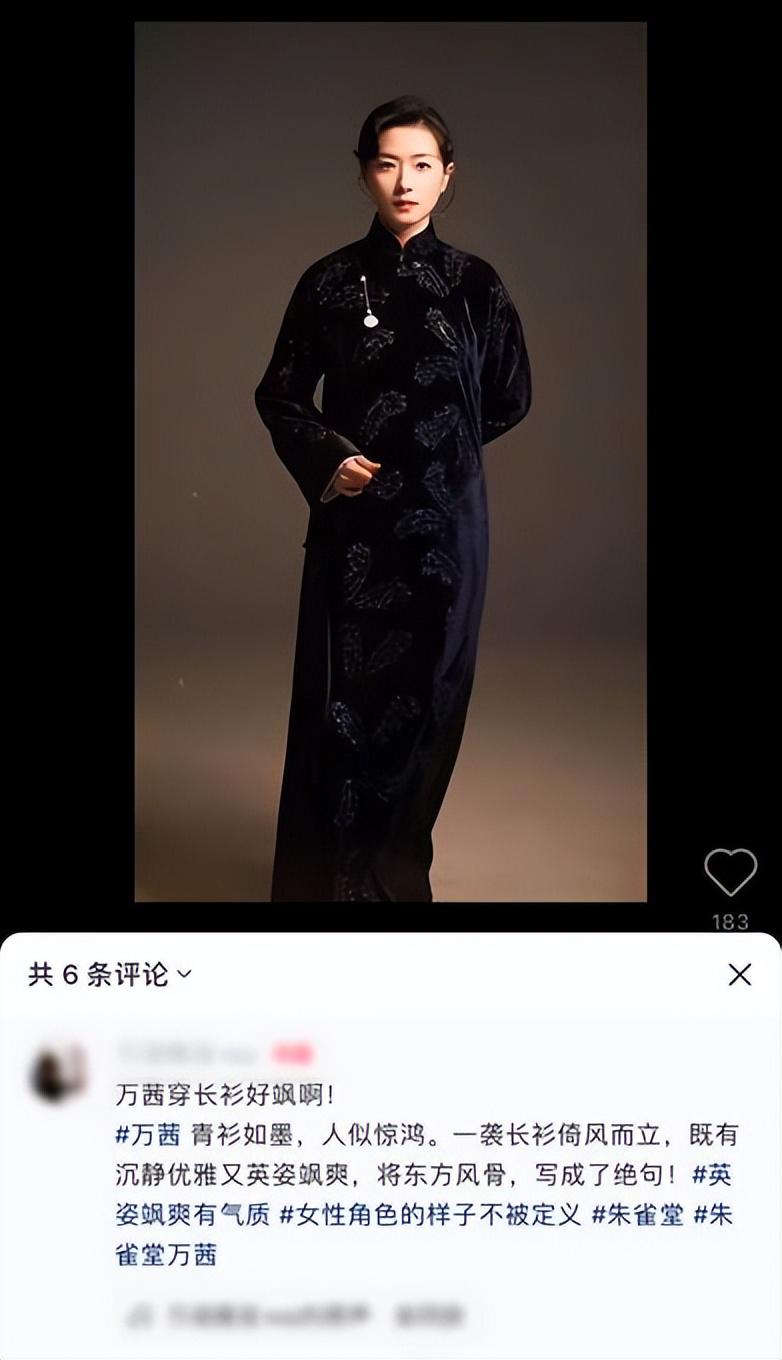Screen dimensions: 782x1360
Task: Open the #朱雀堂万茜 hashtag
Action: [166, 1254]
